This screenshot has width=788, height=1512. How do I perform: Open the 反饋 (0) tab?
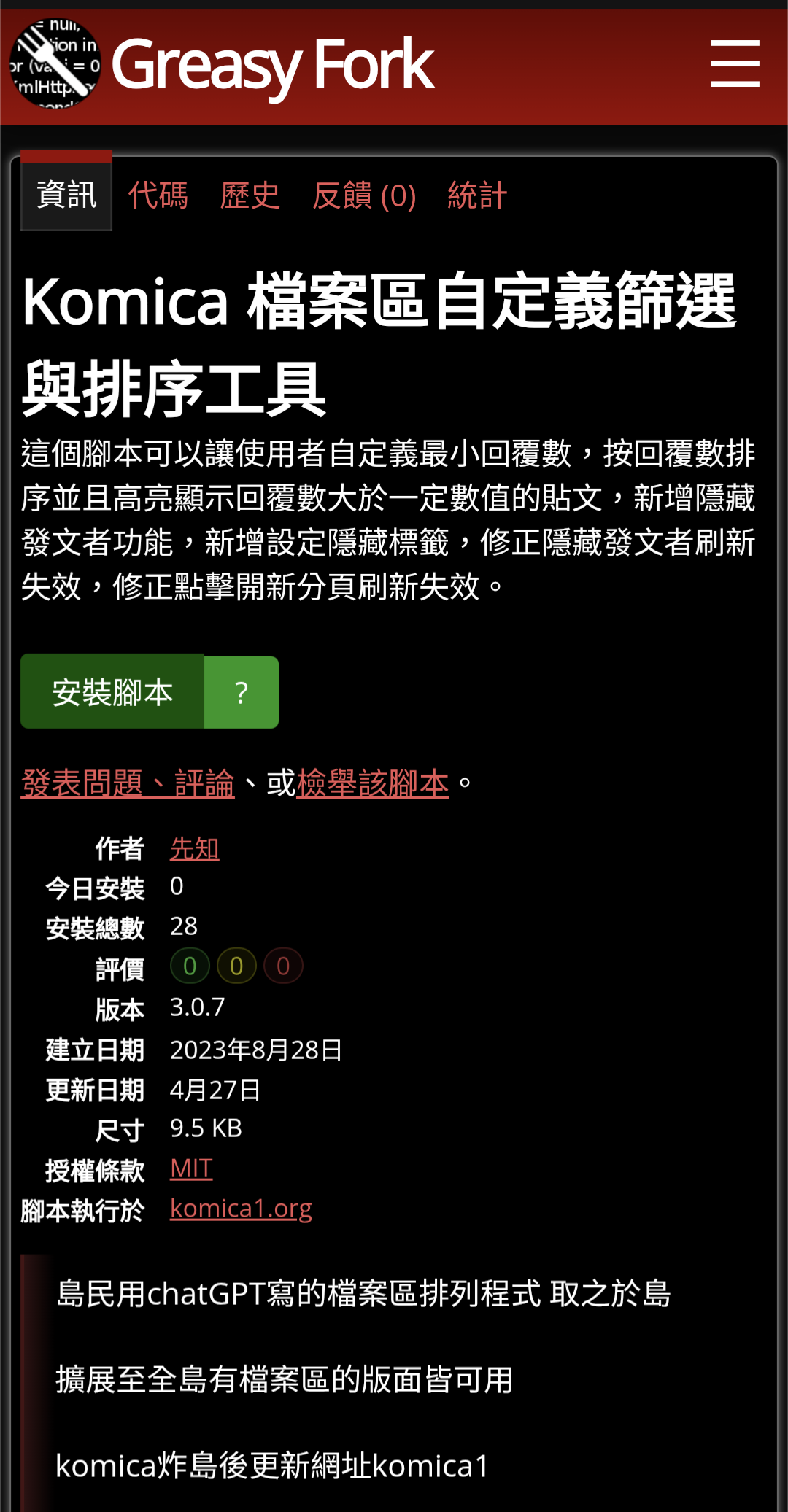click(364, 195)
